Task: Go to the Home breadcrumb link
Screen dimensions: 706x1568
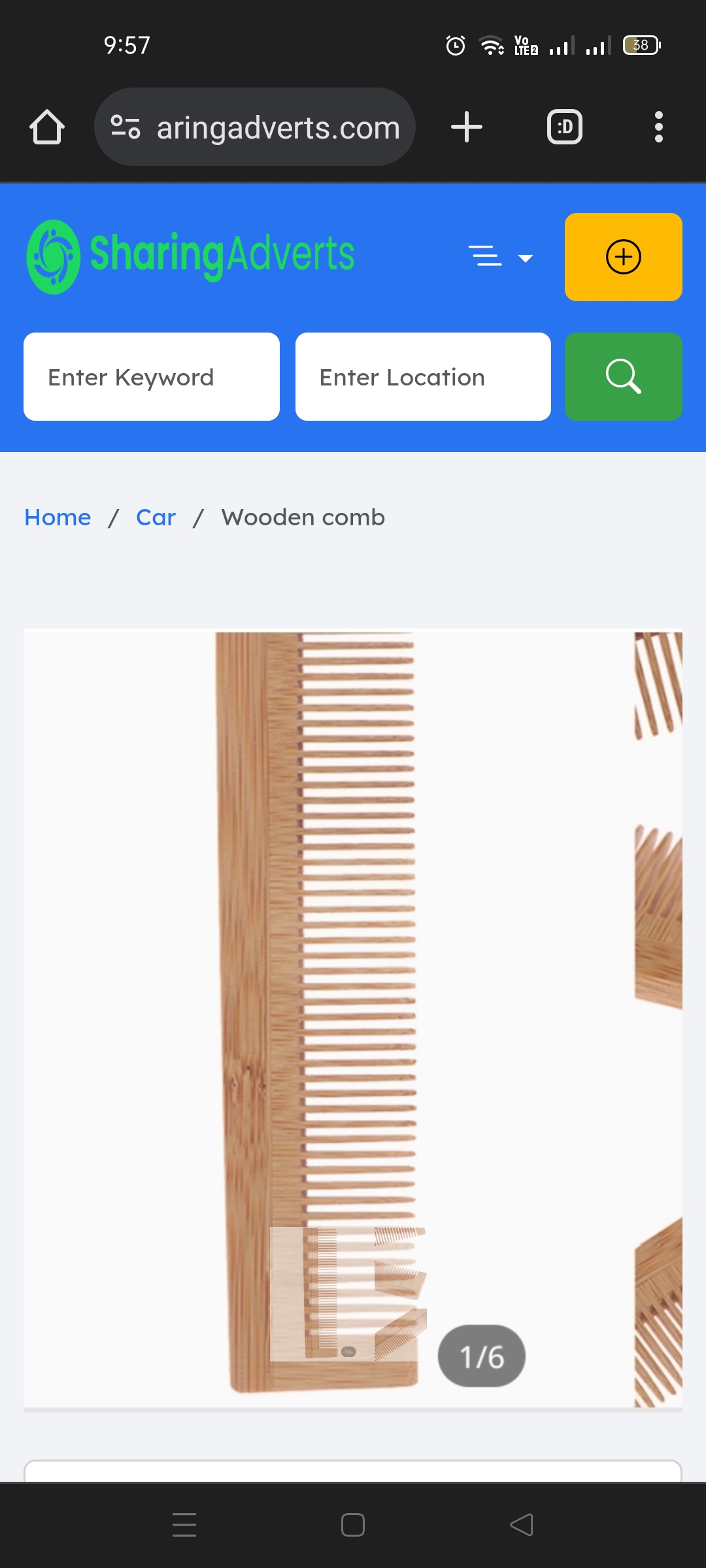Action: 58,517
